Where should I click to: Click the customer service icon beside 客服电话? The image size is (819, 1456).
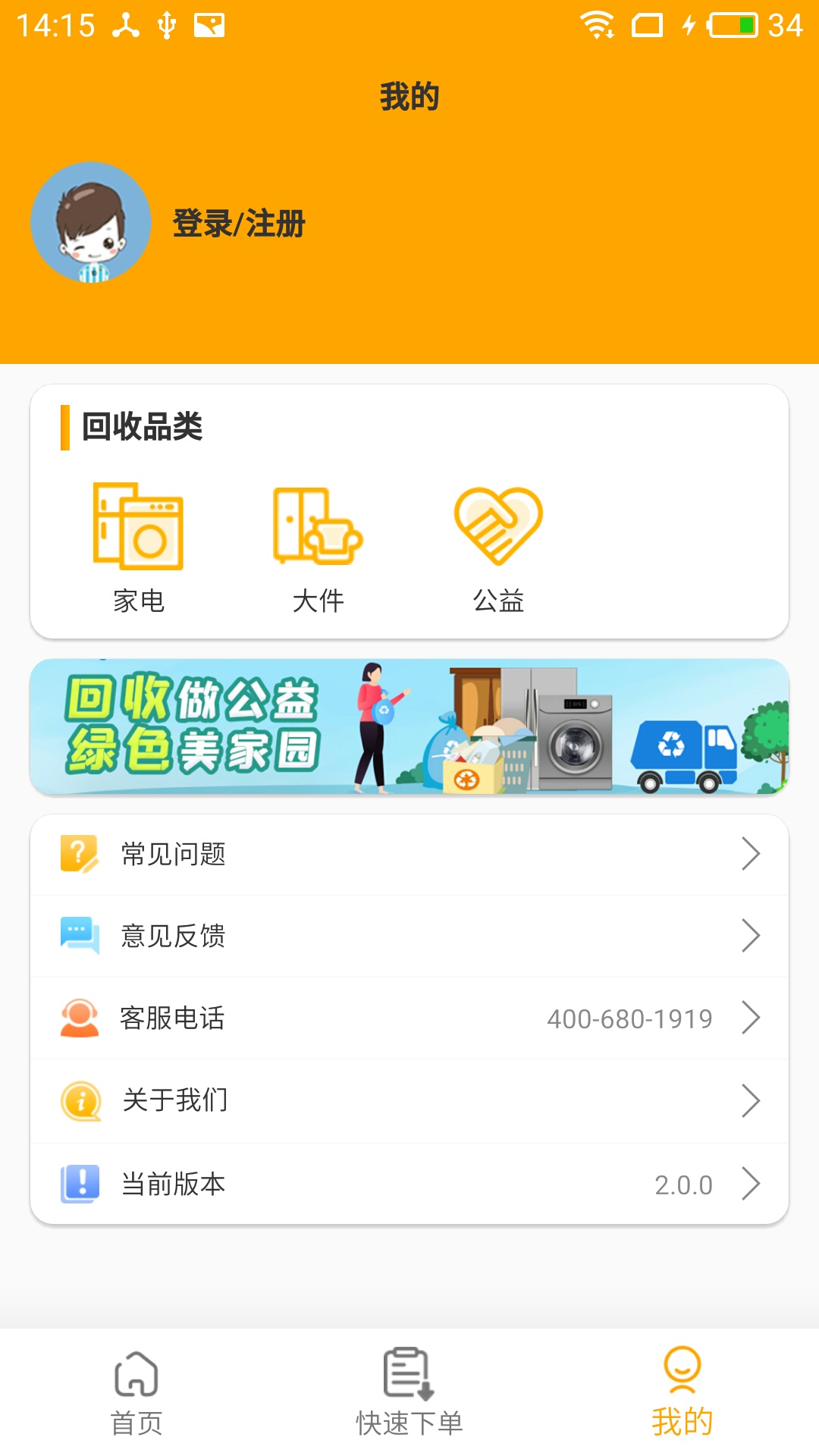coord(79,1018)
